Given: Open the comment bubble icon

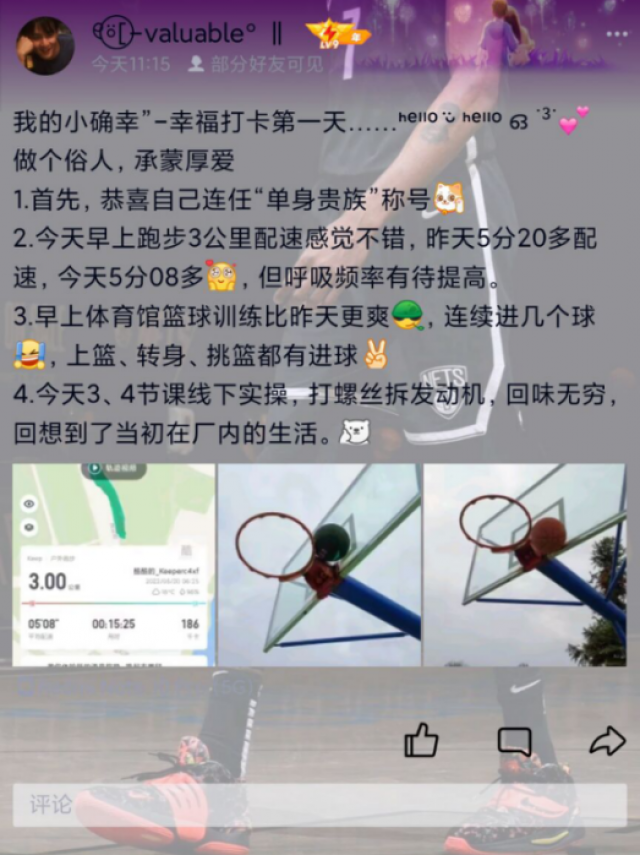Looking at the screenshot, I should (514, 741).
